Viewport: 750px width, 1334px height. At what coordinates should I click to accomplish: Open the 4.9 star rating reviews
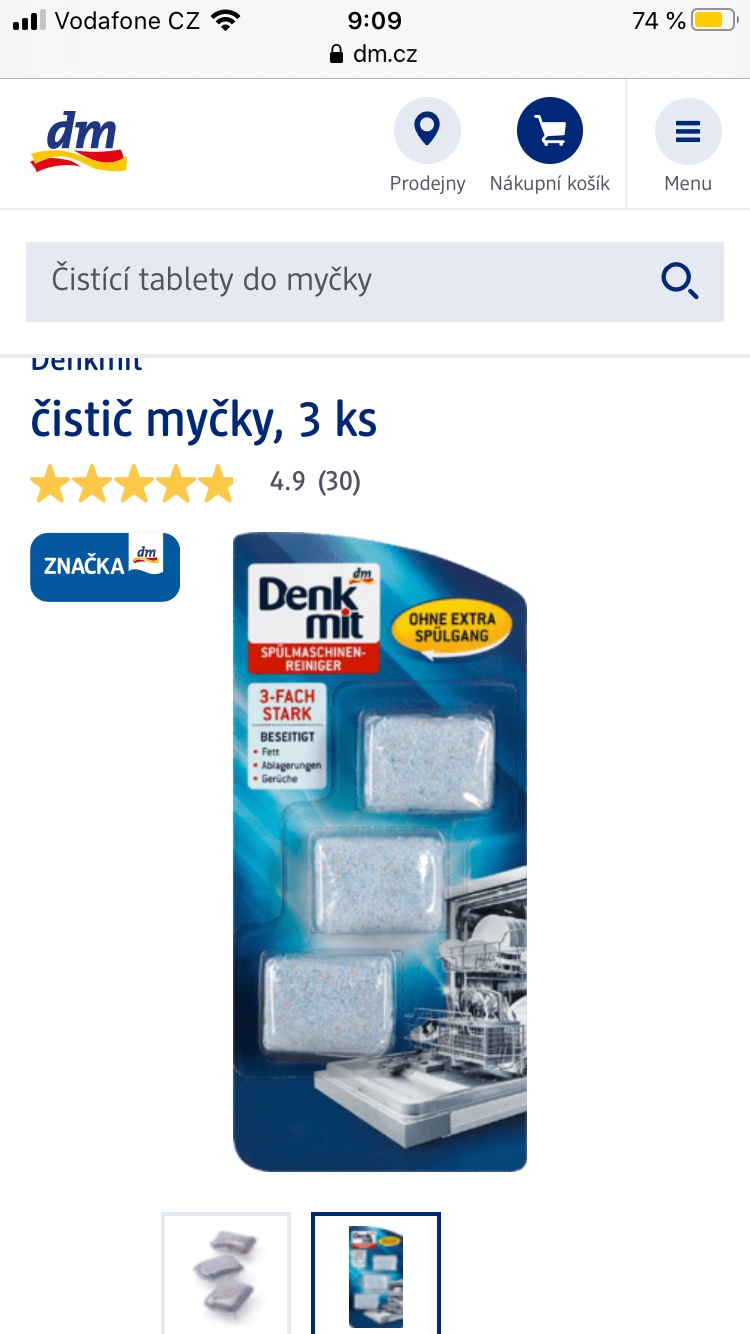click(x=195, y=483)
